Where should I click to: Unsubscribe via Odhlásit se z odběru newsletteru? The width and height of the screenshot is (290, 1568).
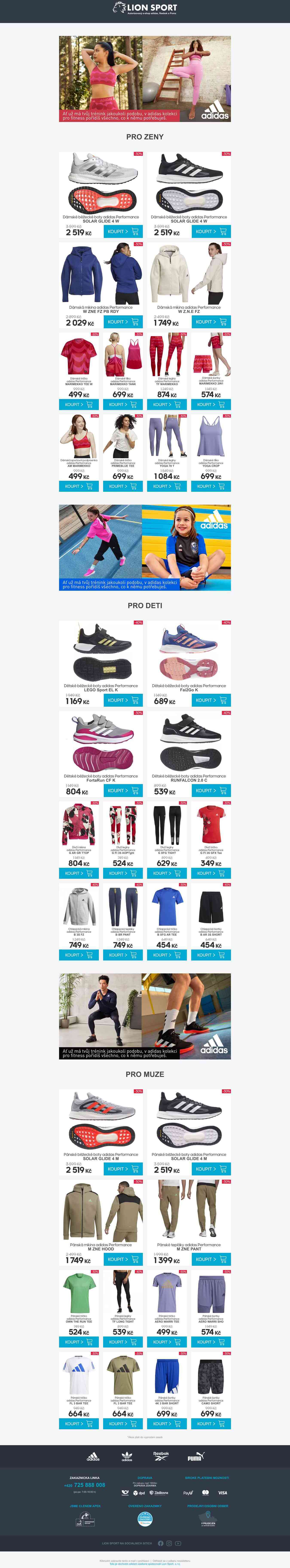tap(171, 1561)
